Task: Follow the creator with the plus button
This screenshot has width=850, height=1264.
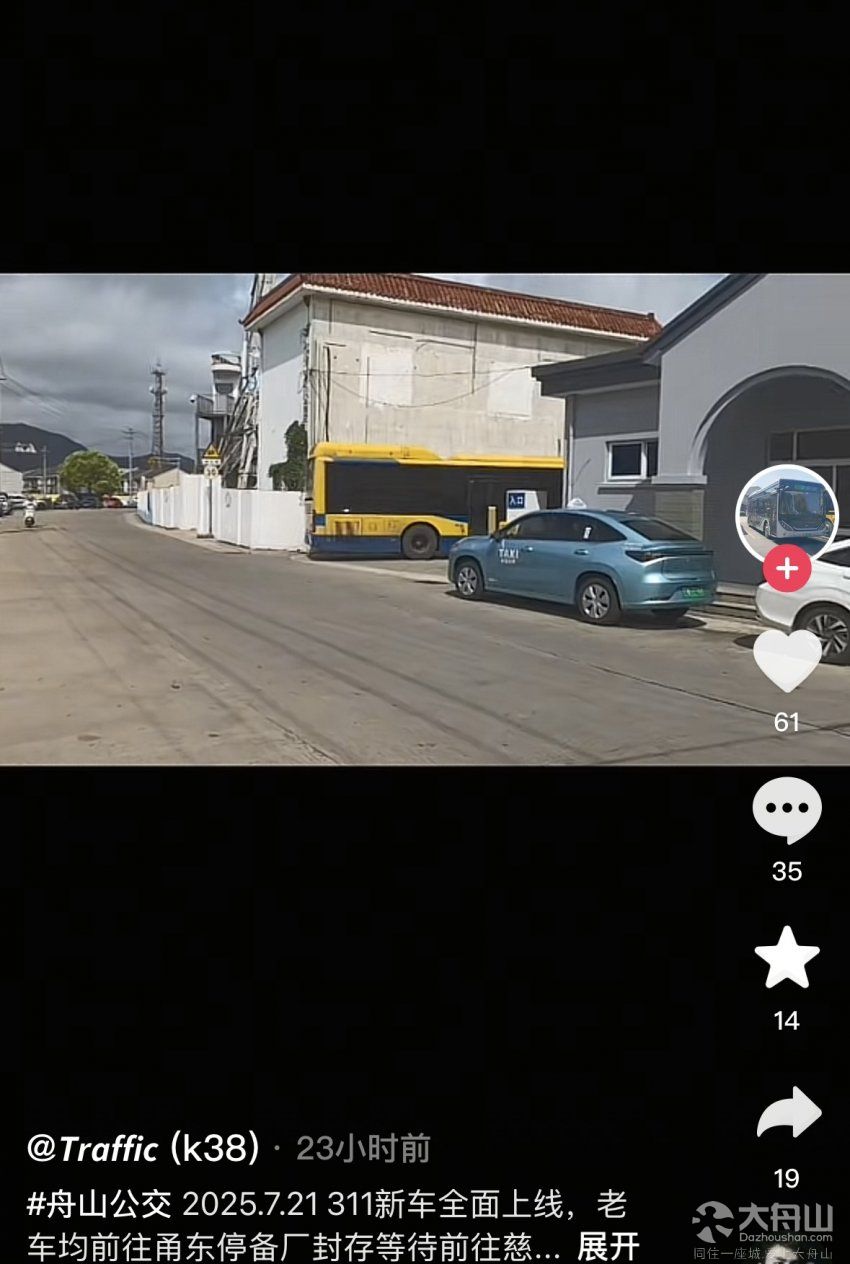Action: pos(786,568)
